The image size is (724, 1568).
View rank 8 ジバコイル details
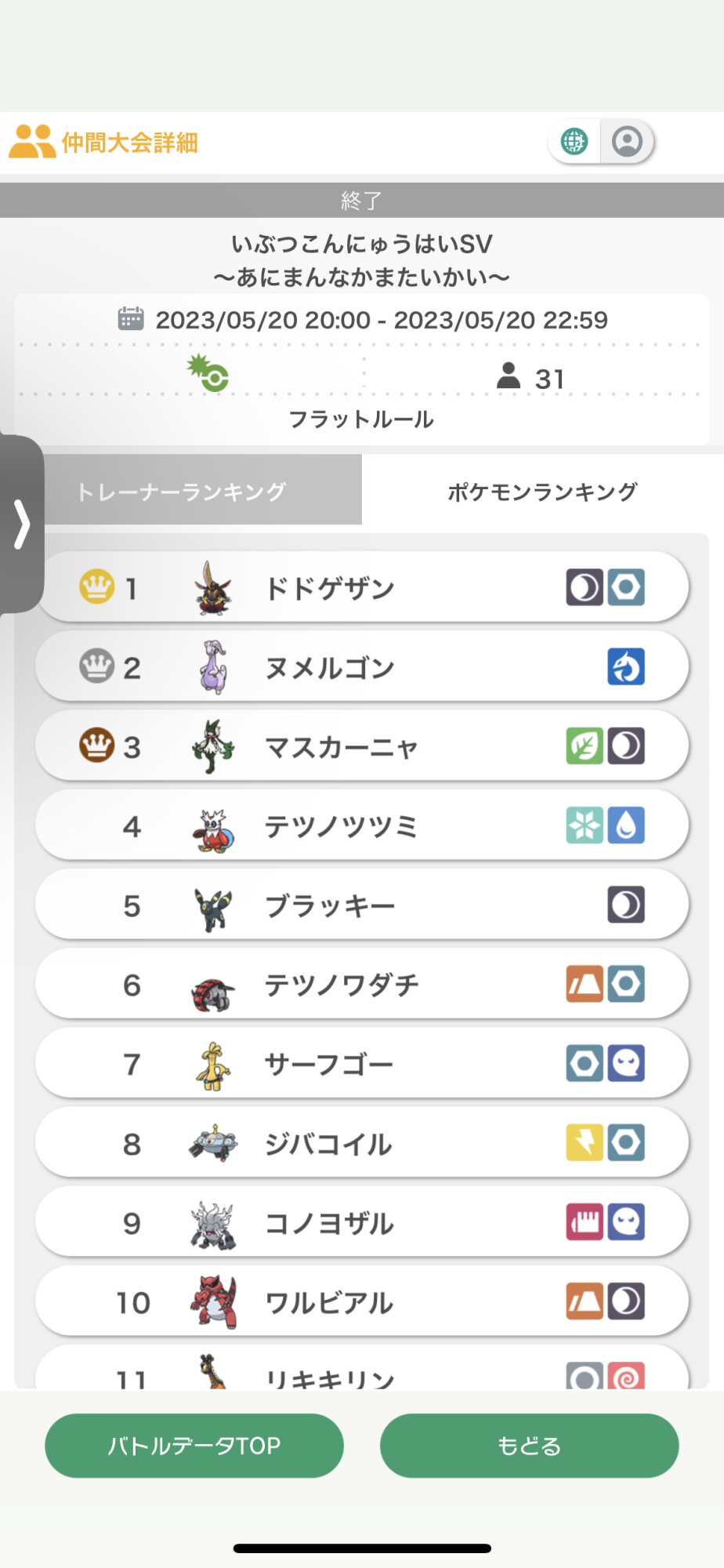362,1143
